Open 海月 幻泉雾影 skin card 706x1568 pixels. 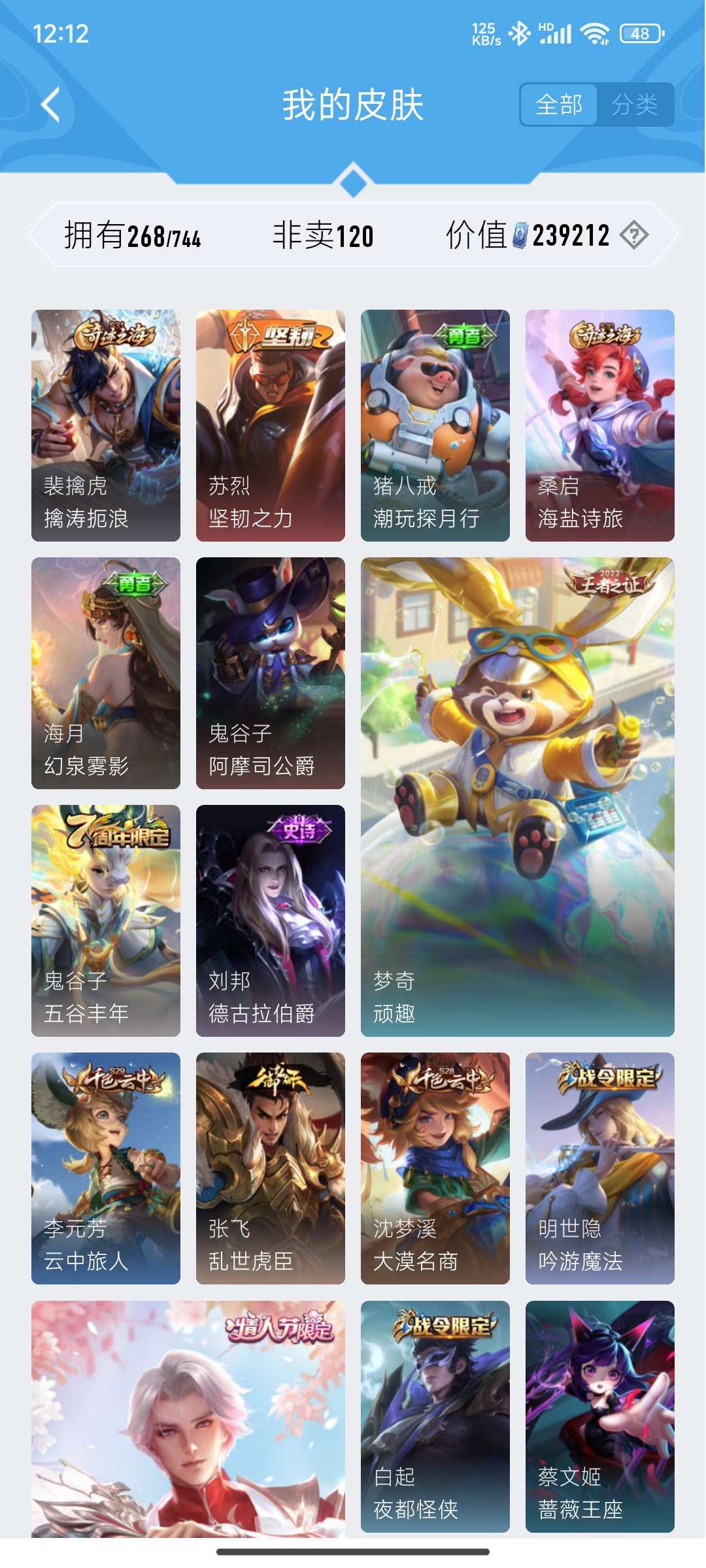(106, 673)
